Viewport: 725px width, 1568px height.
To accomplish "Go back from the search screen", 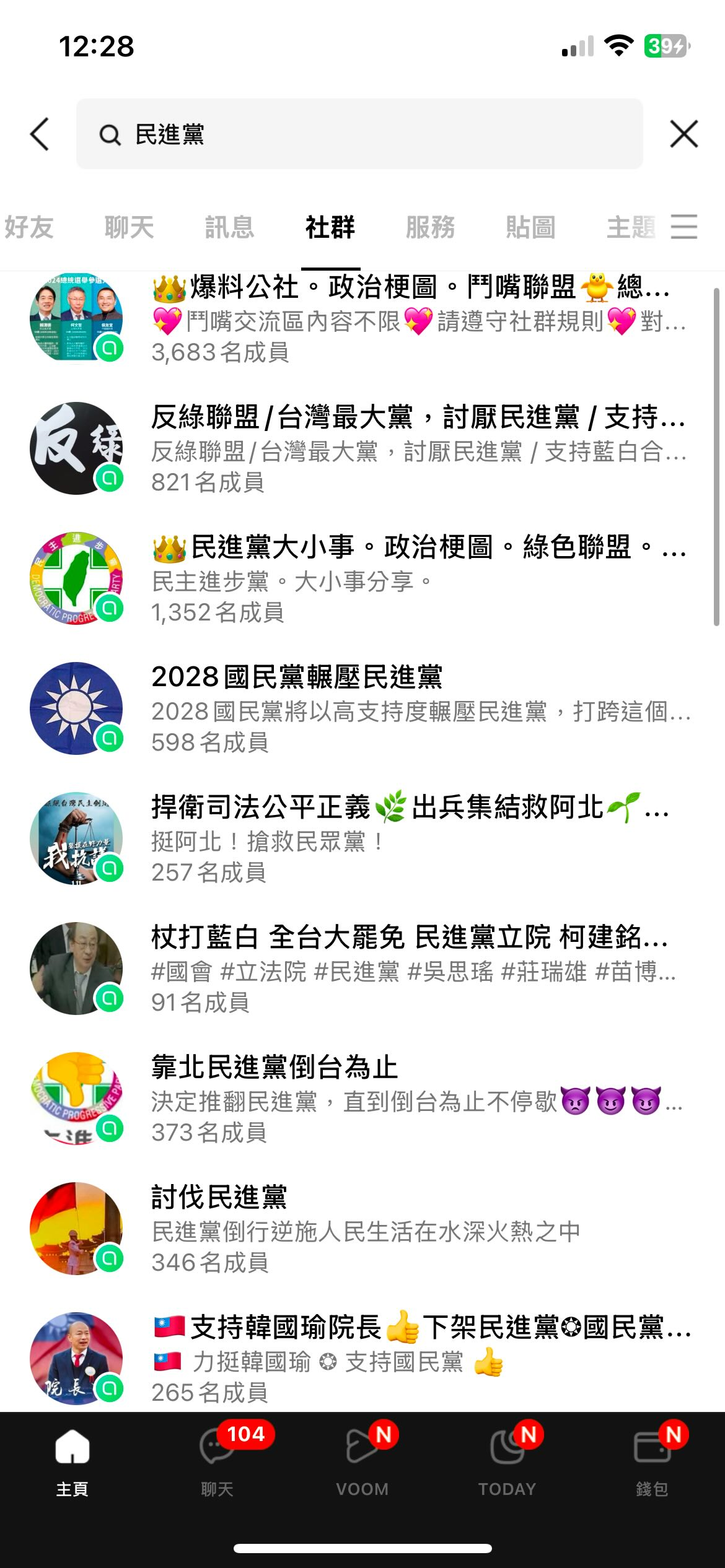I will coord(40,134).
